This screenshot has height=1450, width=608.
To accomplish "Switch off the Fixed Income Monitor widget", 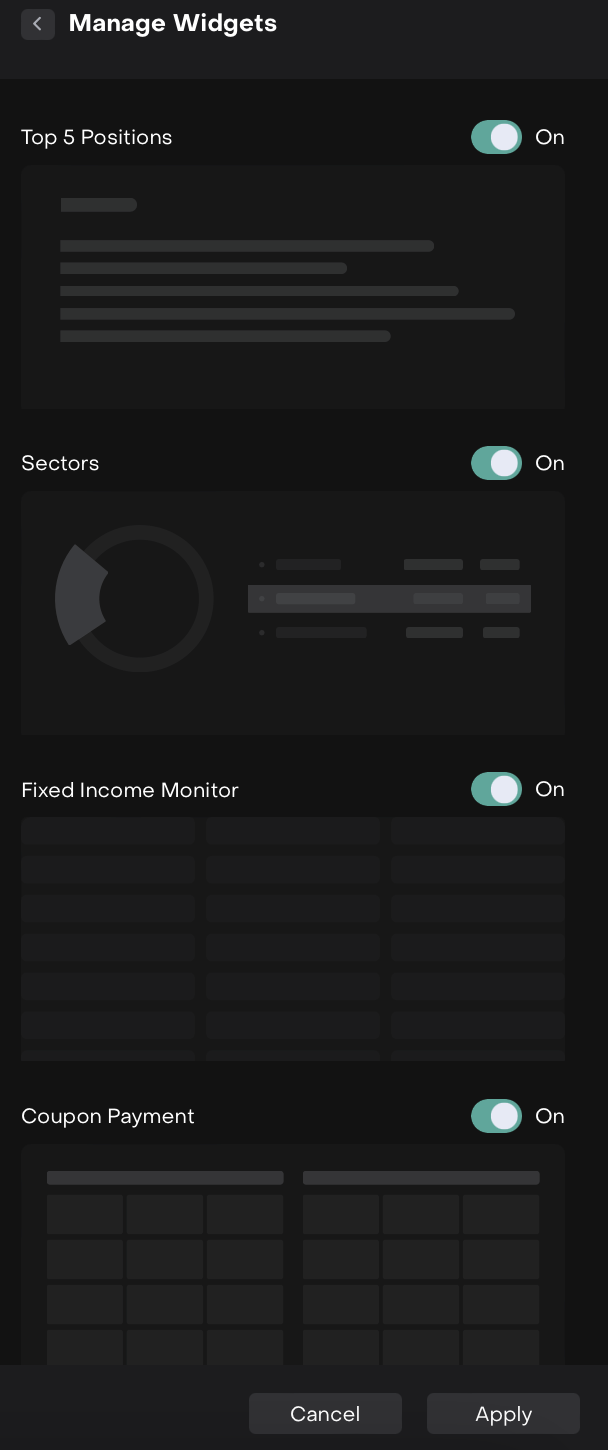I will (497, 789).
